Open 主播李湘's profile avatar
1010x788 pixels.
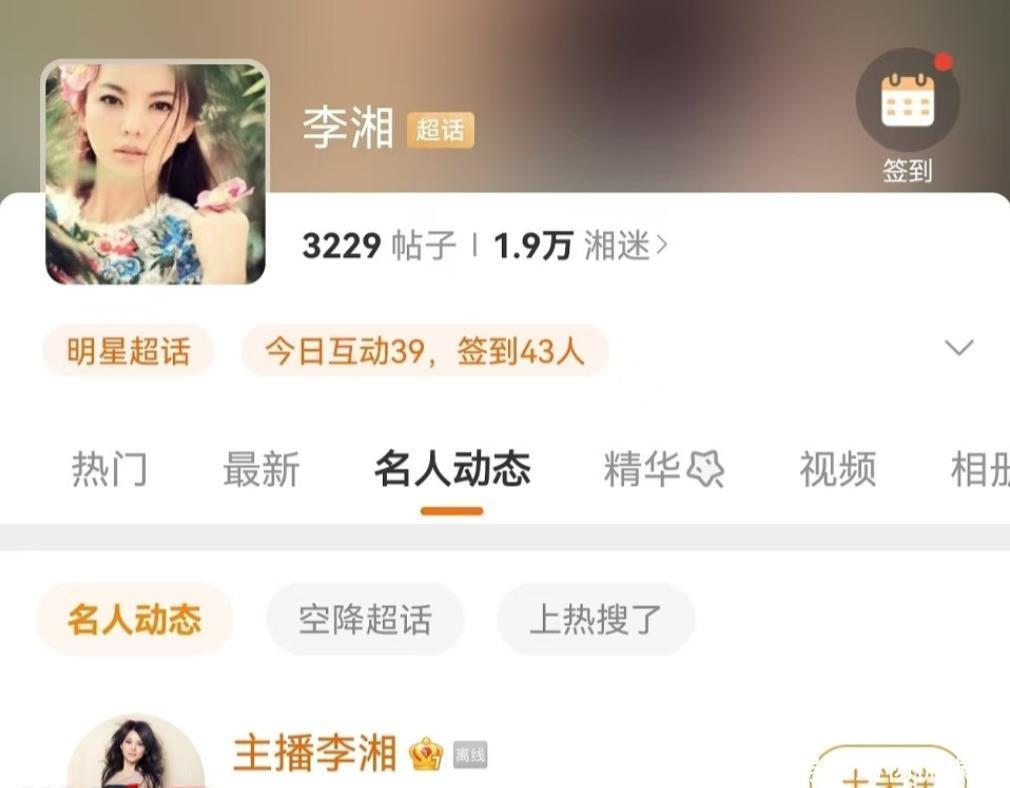pos(135,755)
